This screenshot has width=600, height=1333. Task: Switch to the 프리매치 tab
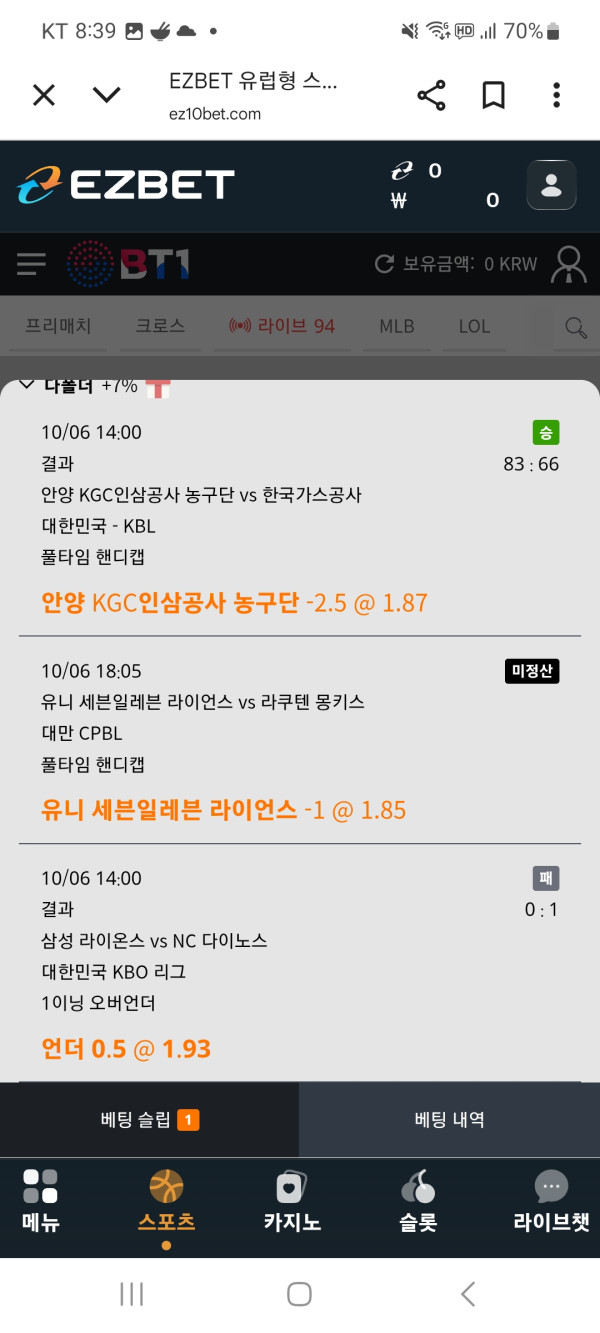tap(58, 326)
